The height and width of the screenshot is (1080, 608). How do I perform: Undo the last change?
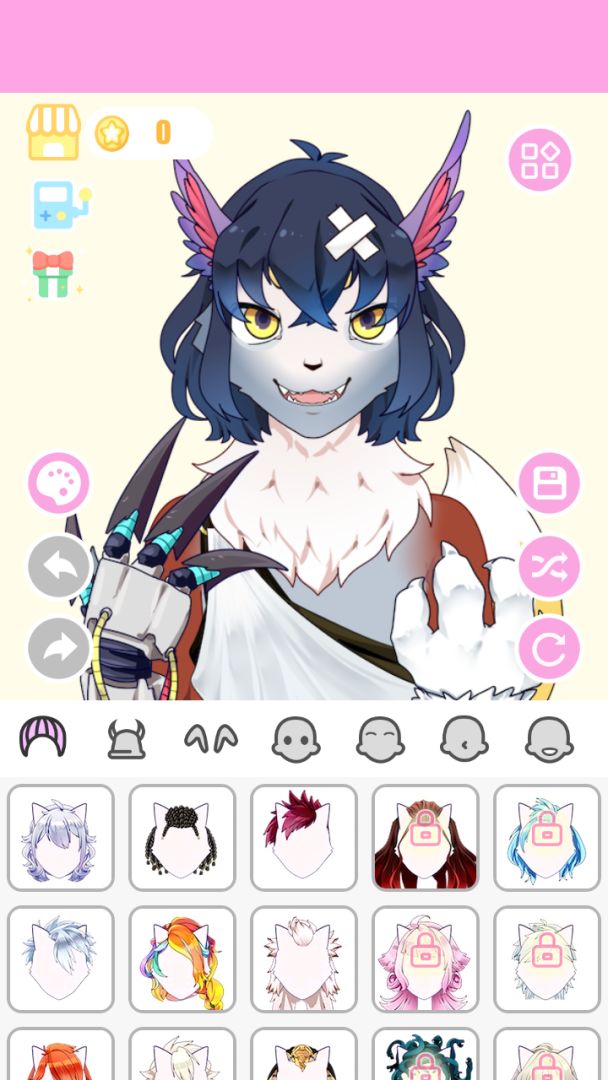(x=59, y=566)
